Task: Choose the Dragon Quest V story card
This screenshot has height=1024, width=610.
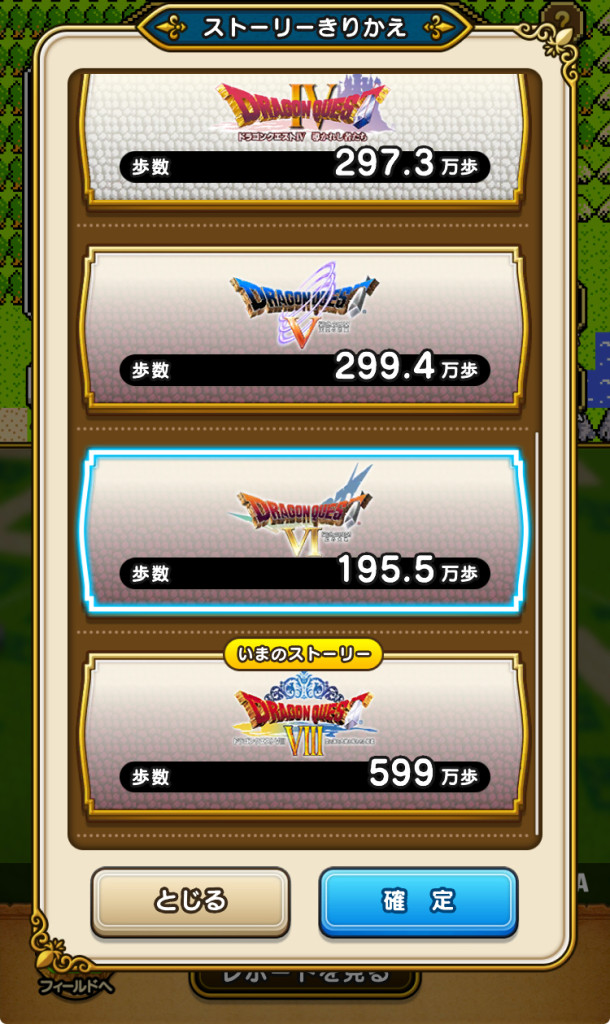Action: 304,330
